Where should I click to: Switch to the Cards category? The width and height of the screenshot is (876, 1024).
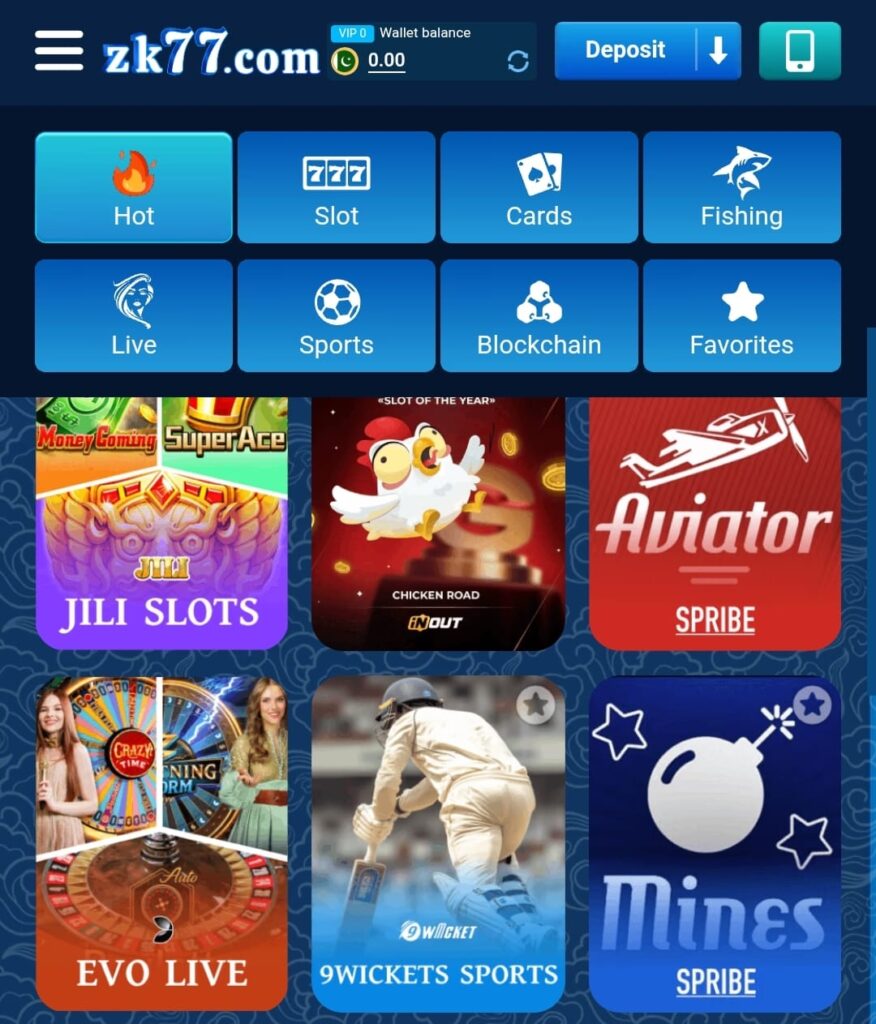539,188
